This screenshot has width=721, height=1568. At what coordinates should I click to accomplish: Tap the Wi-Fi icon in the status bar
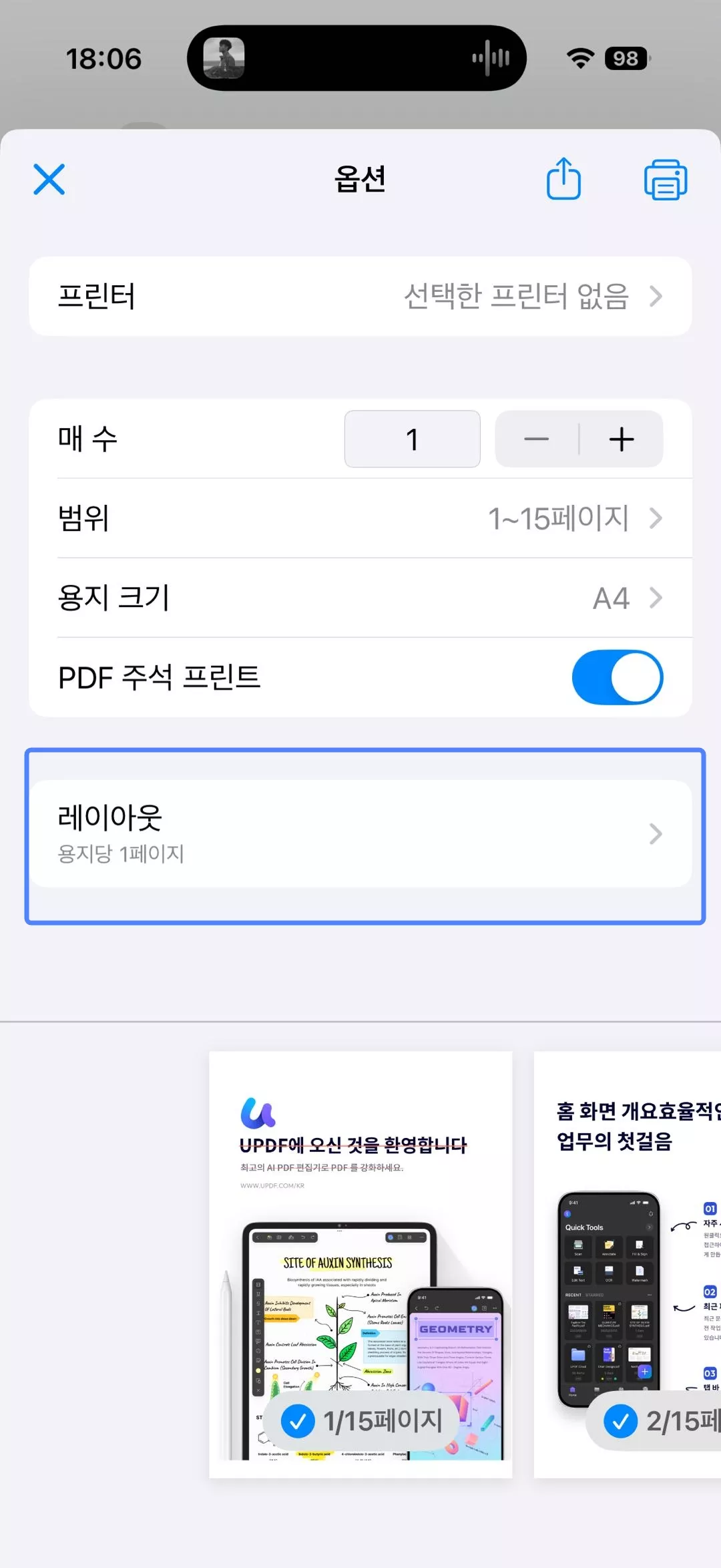(x=579, y=58)
